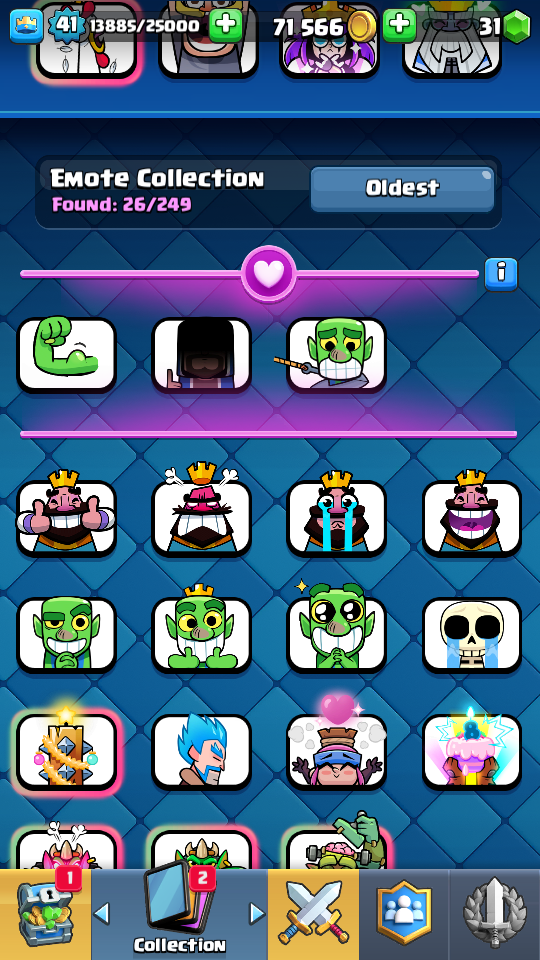This screenshot has height=960, width=540.
Task: Tap the right arrow beside Collection
Action: pyautogui.click(x=258, y=914)
